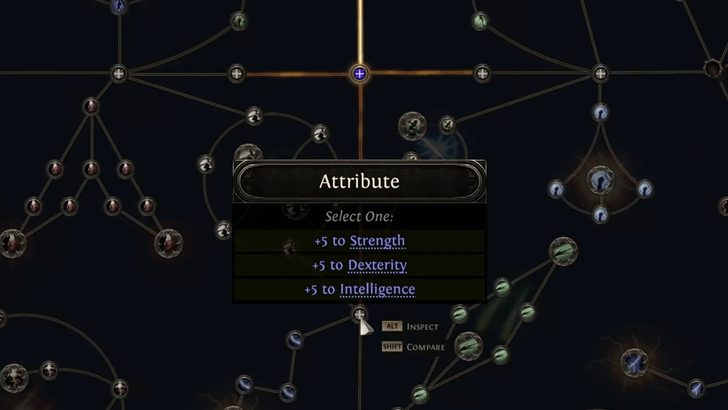This screenshot has height=410, width=728.
Task: Pick +5 to Intelligence
Action: [x=359, y=289]
